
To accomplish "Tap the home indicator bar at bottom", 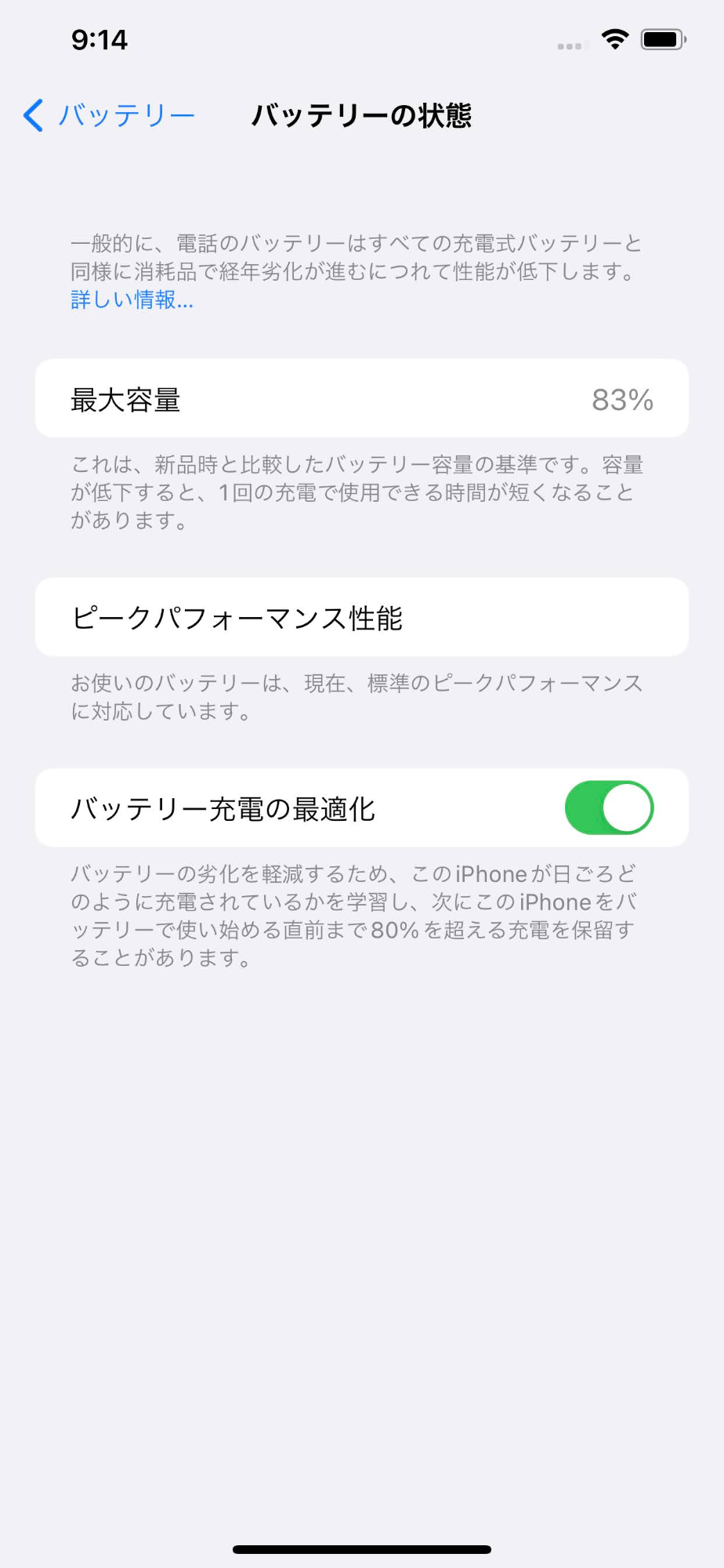I will [x=362, y=1548].
